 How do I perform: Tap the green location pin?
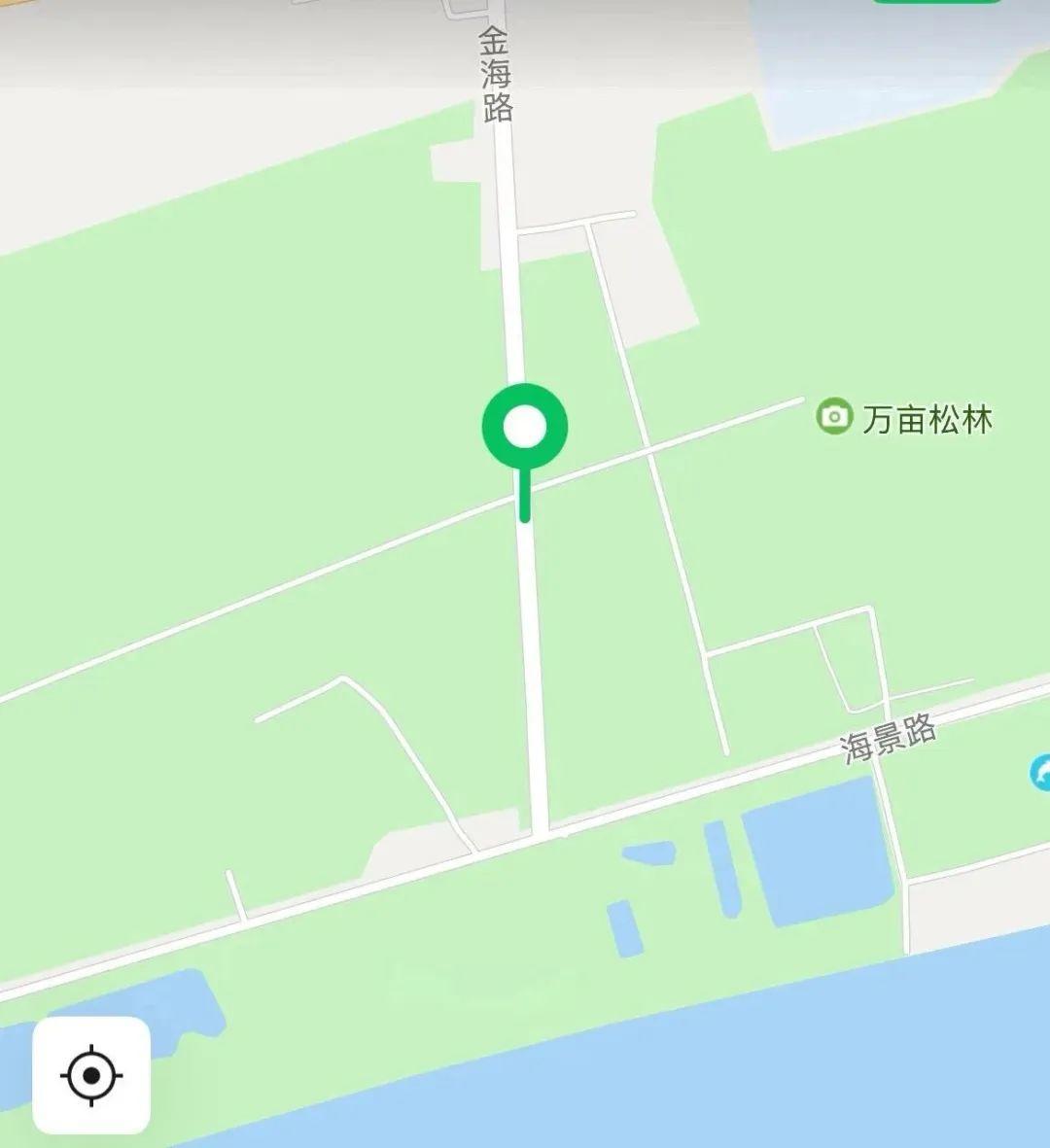pos(525,429)
